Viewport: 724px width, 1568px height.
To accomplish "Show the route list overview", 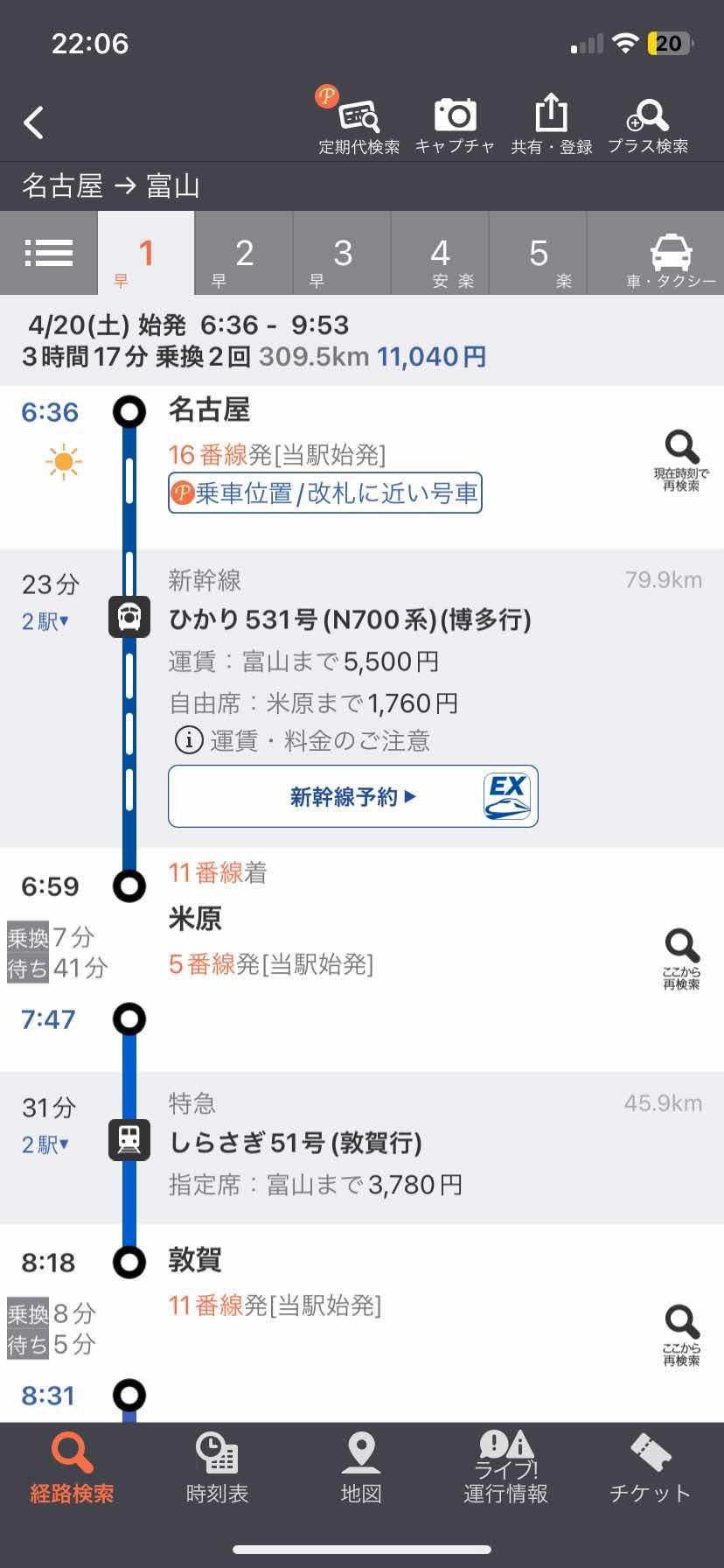I will point(49,254).
